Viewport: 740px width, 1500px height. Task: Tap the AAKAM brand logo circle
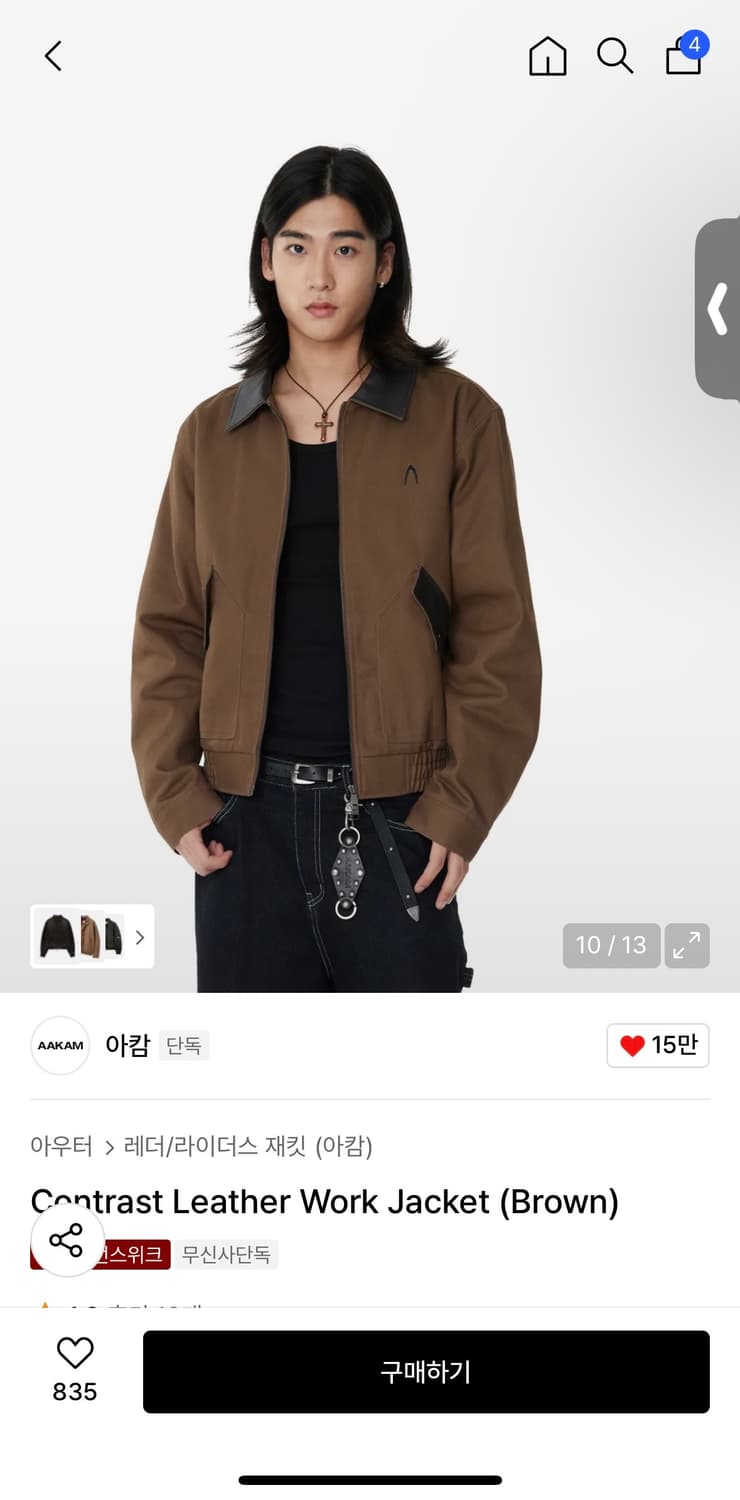click(x=60, y=1045)
